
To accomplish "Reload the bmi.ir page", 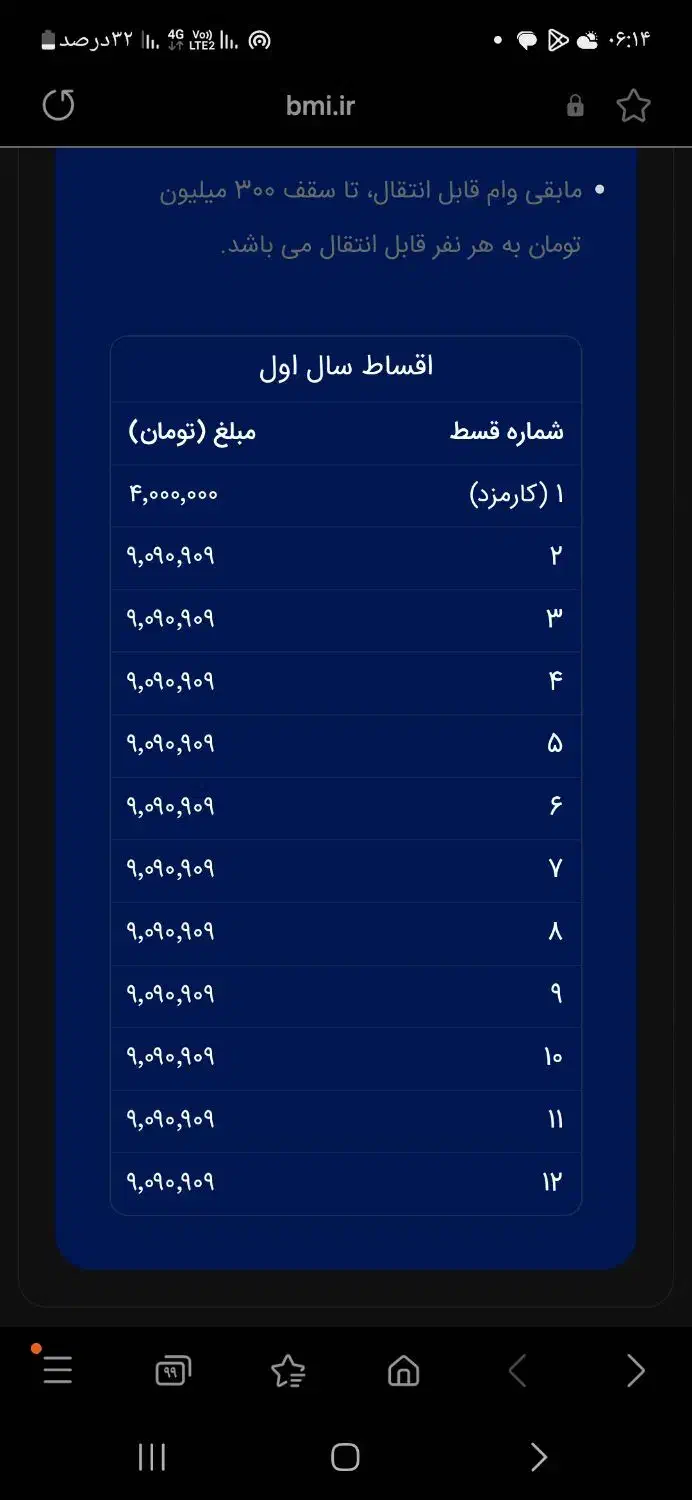I will coord(59,105).
